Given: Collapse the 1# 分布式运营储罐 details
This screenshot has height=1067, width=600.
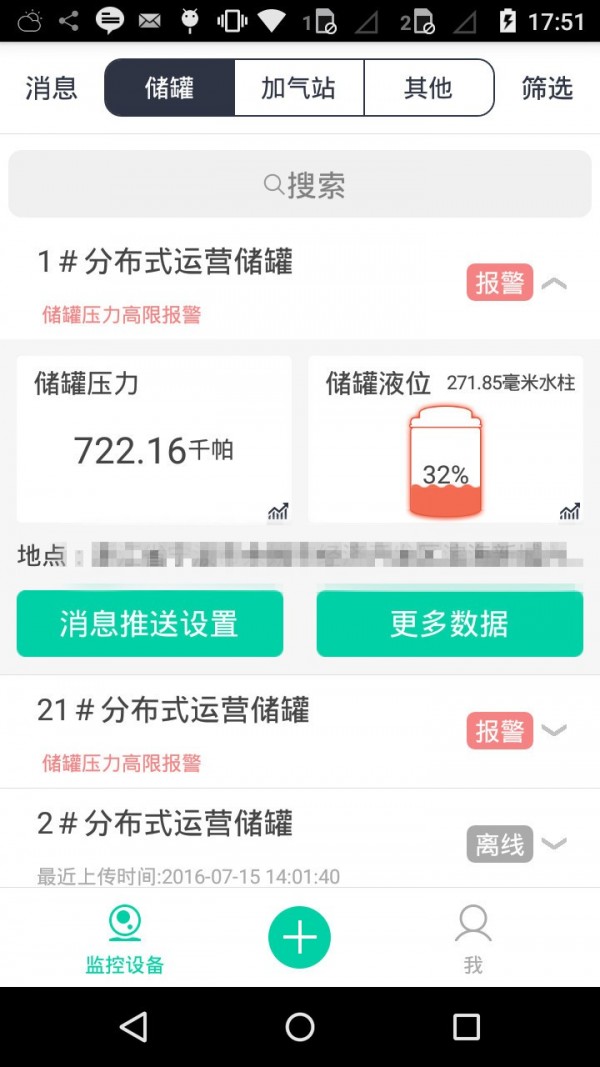Looking at the screenshot, I should [554, 283].
